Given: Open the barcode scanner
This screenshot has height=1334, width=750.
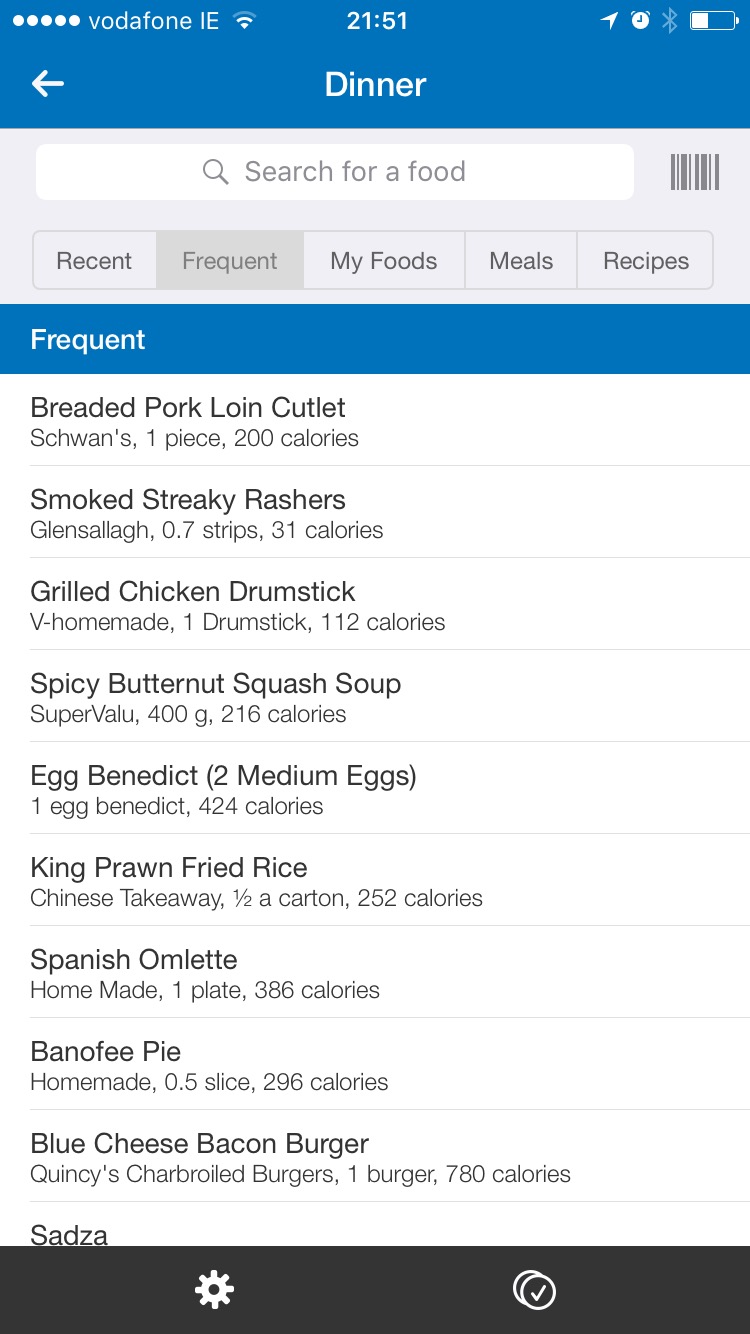Looking at the screenshot, I should 695,172.
